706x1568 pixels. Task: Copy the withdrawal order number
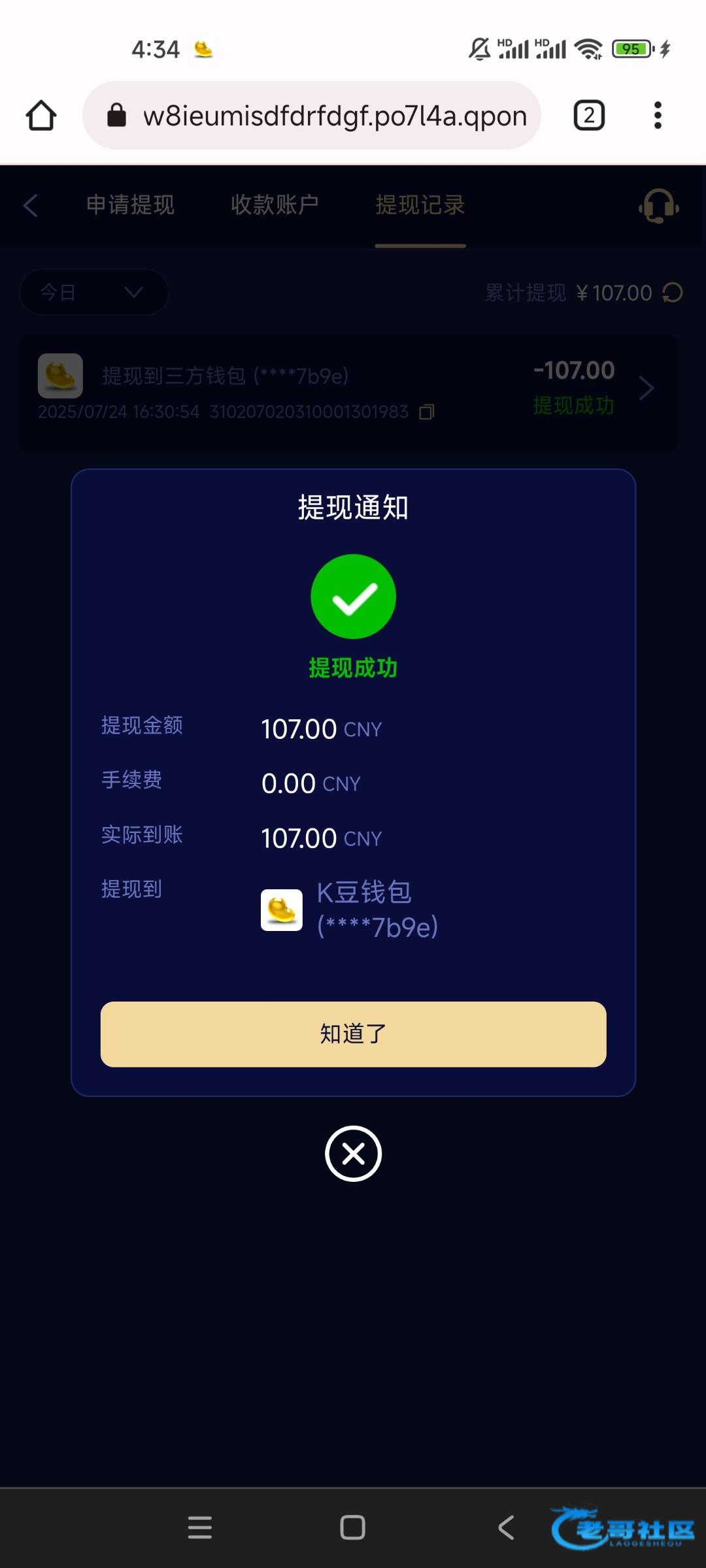coord(426,412)
